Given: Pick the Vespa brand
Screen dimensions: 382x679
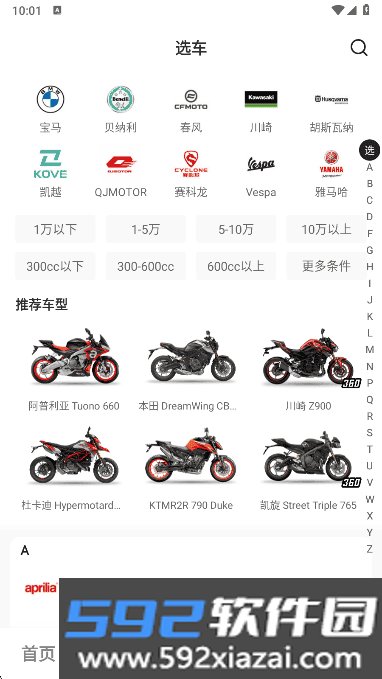Looking at the screenshot, I should 261,174.
